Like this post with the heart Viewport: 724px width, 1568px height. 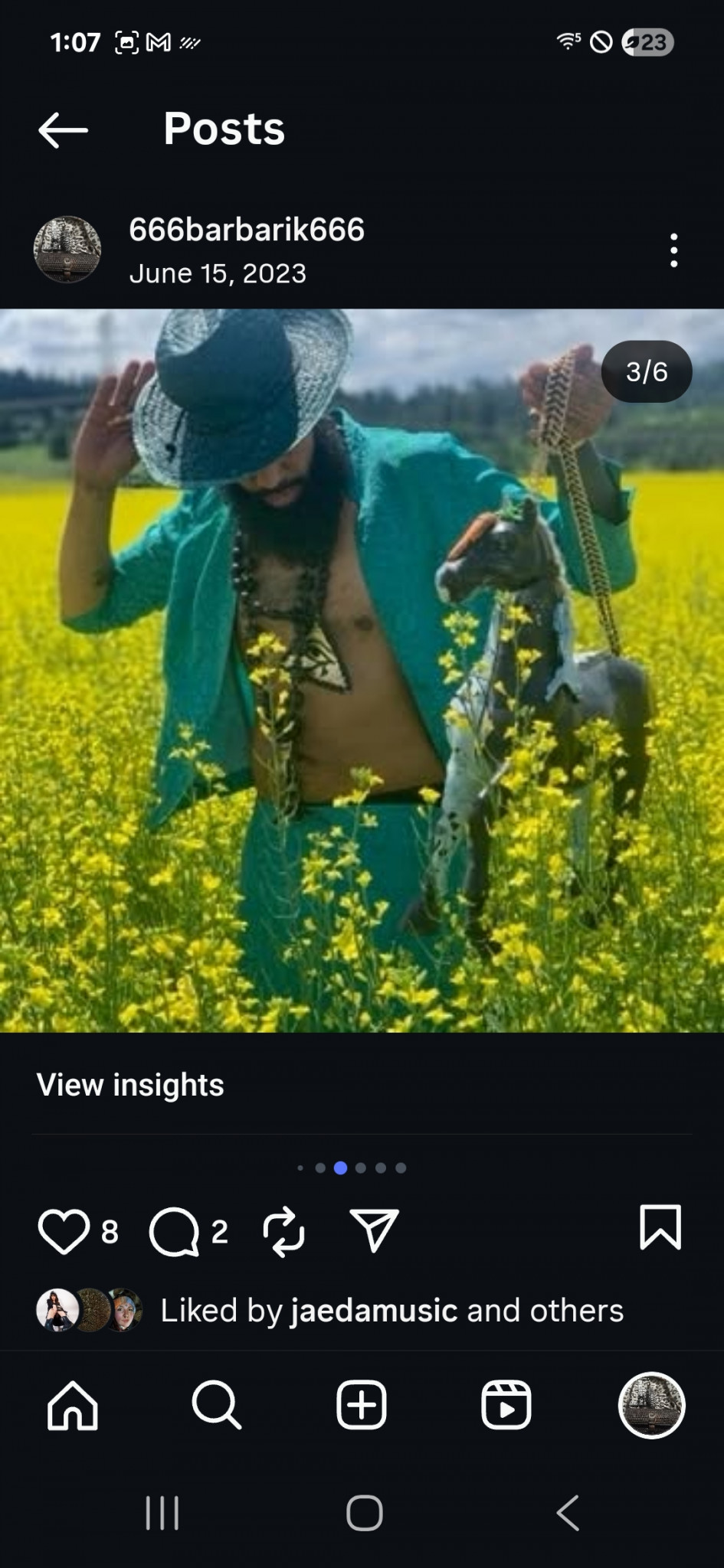(64, 1231)
